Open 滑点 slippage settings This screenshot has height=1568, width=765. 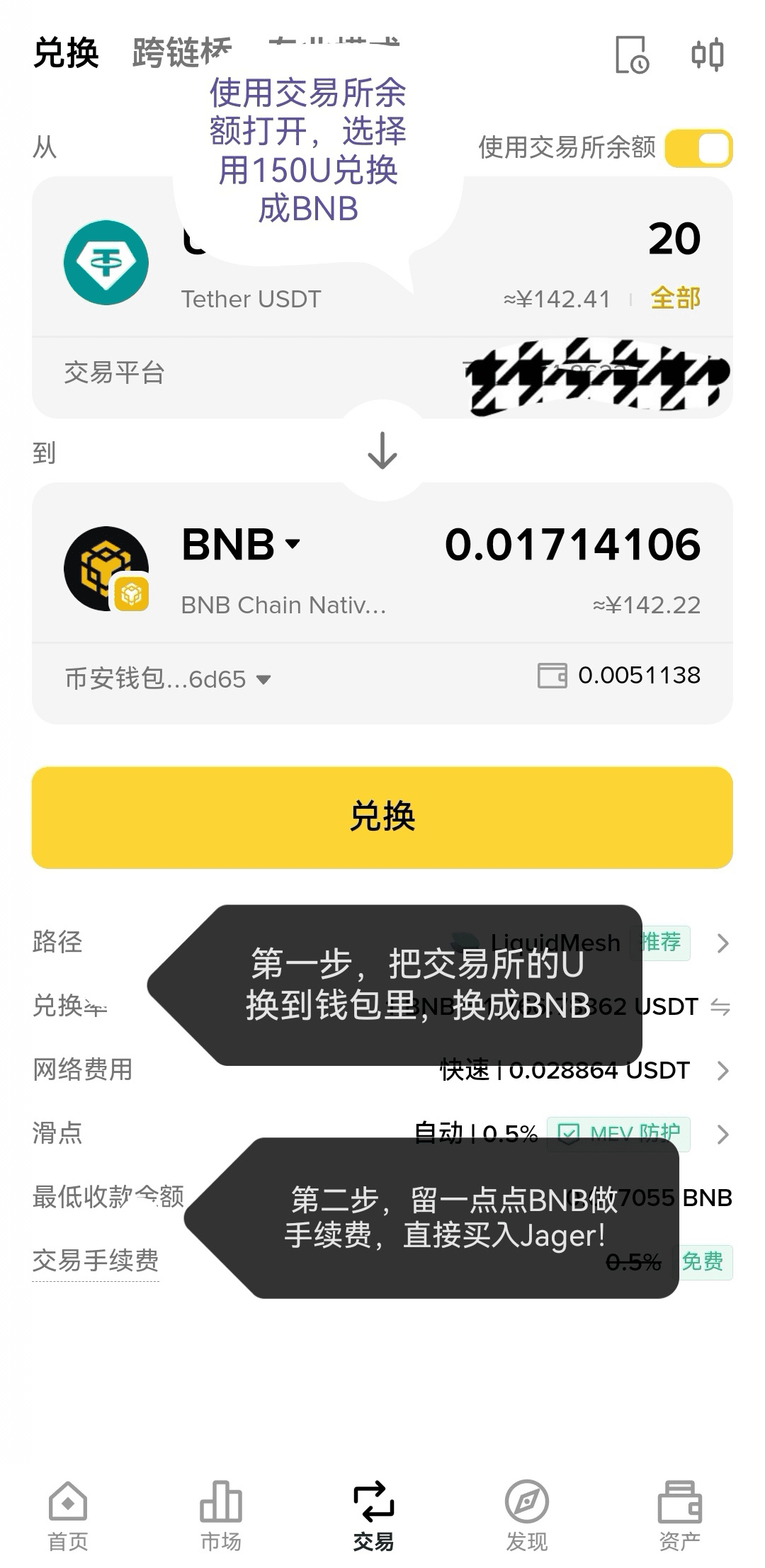pyautogui.click(x=722, y=1134)
